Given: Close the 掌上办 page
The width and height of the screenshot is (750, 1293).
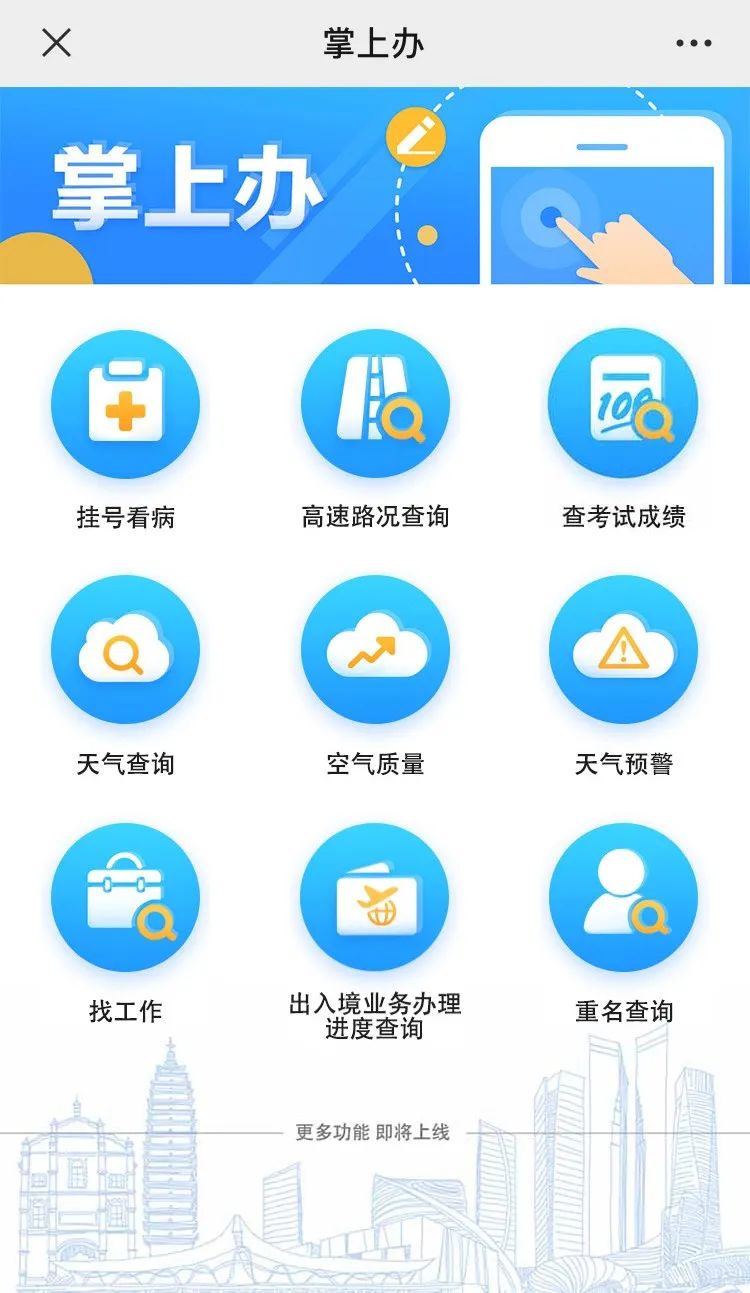Looking at the screenshot, I should pyautogui.click(x=56, y=43).
